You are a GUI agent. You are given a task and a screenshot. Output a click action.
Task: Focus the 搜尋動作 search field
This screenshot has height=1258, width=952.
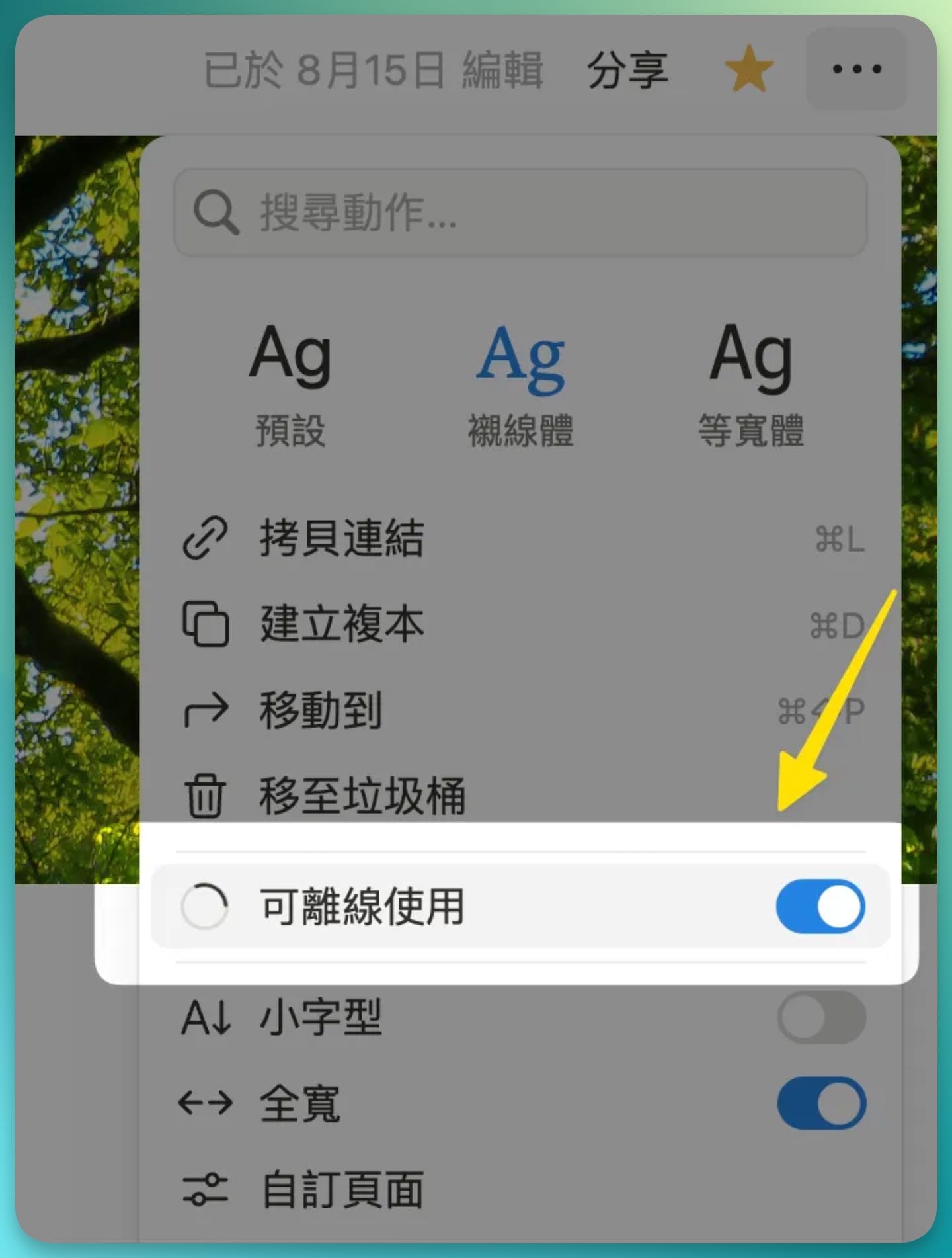tap(521, 213)
